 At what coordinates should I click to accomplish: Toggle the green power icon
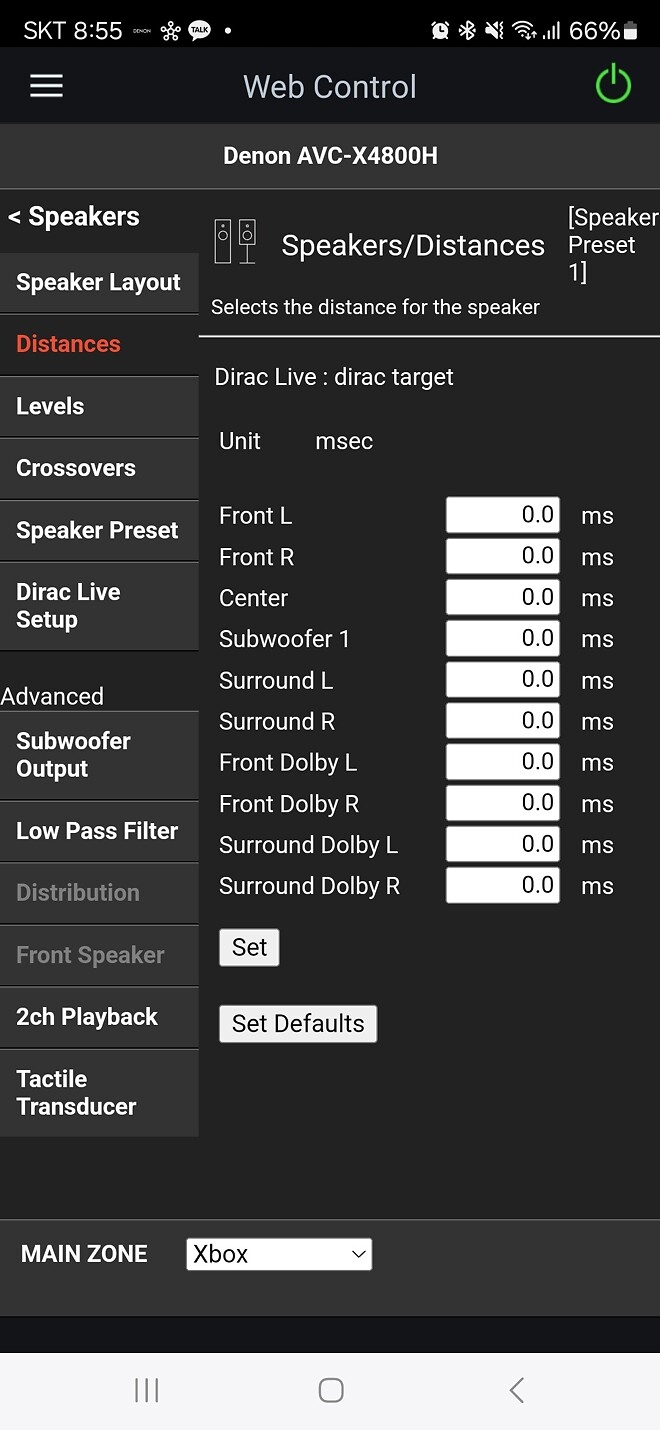tap(613, 86)
